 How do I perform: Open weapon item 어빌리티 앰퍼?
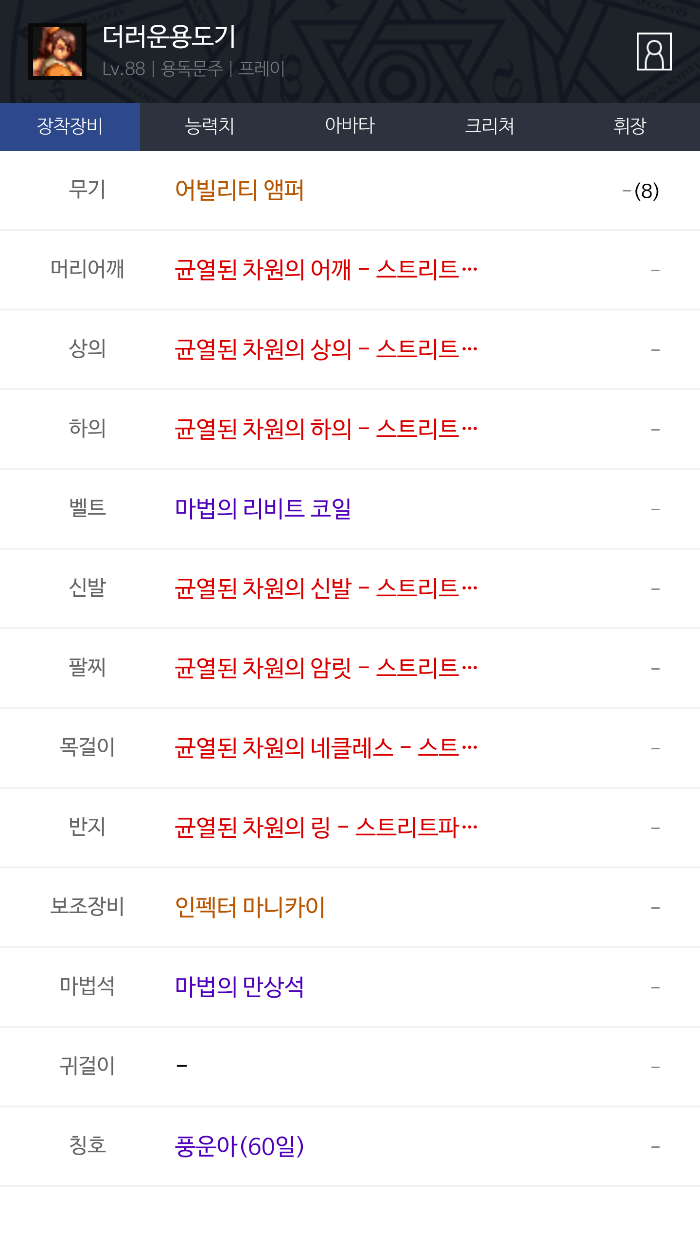click(x=239, y=190)
